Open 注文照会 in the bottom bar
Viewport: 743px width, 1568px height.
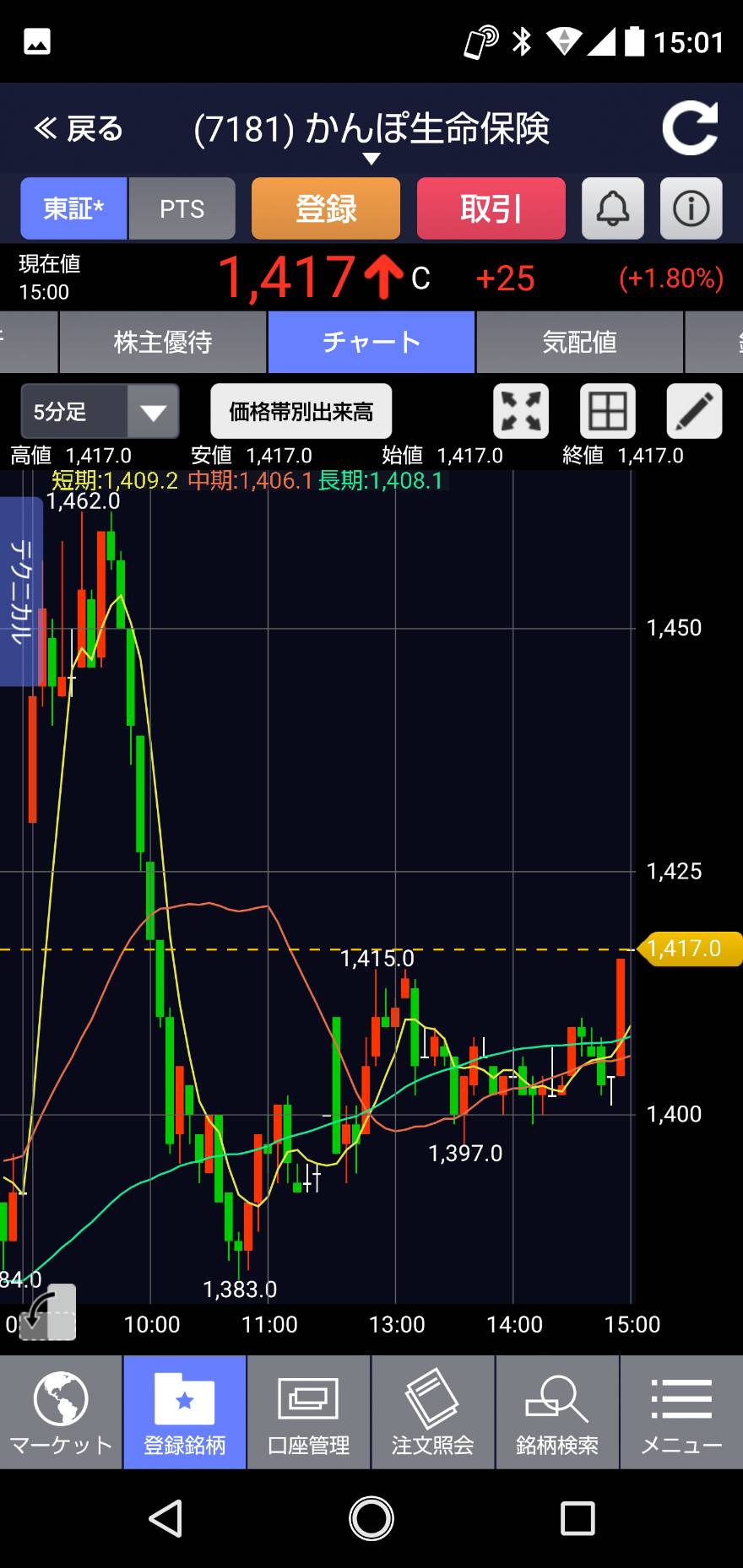pyautogui.click(x=433, y=1412)
